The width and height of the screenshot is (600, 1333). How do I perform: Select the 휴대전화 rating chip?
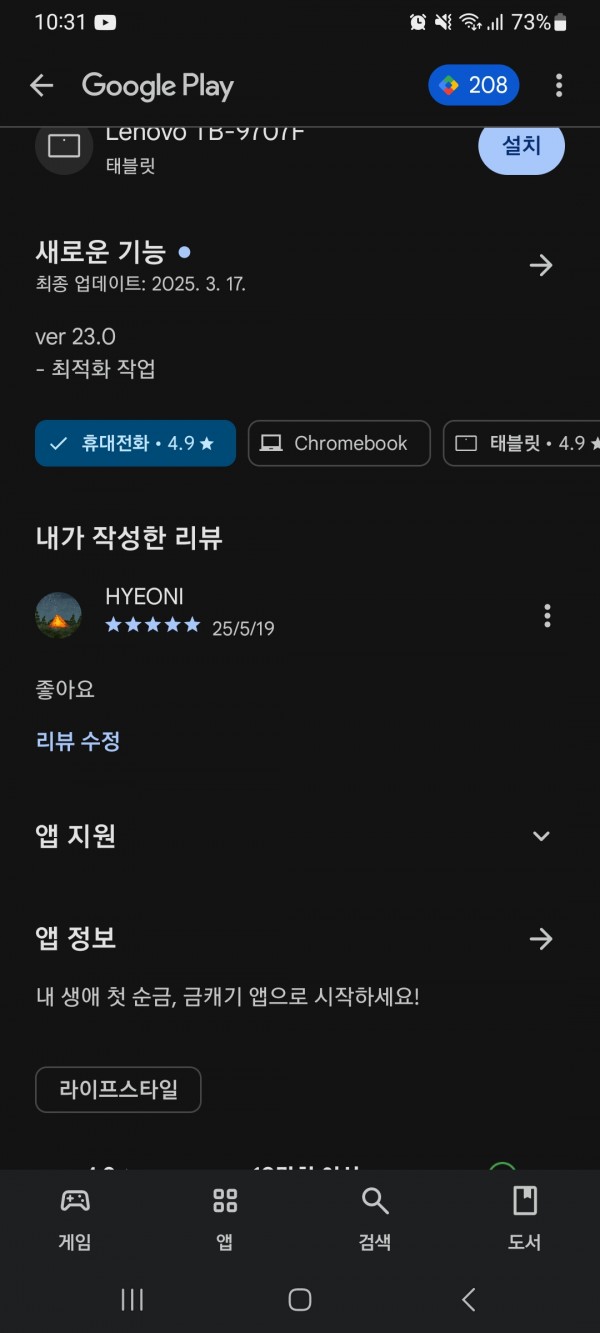(x=135, y=443)
